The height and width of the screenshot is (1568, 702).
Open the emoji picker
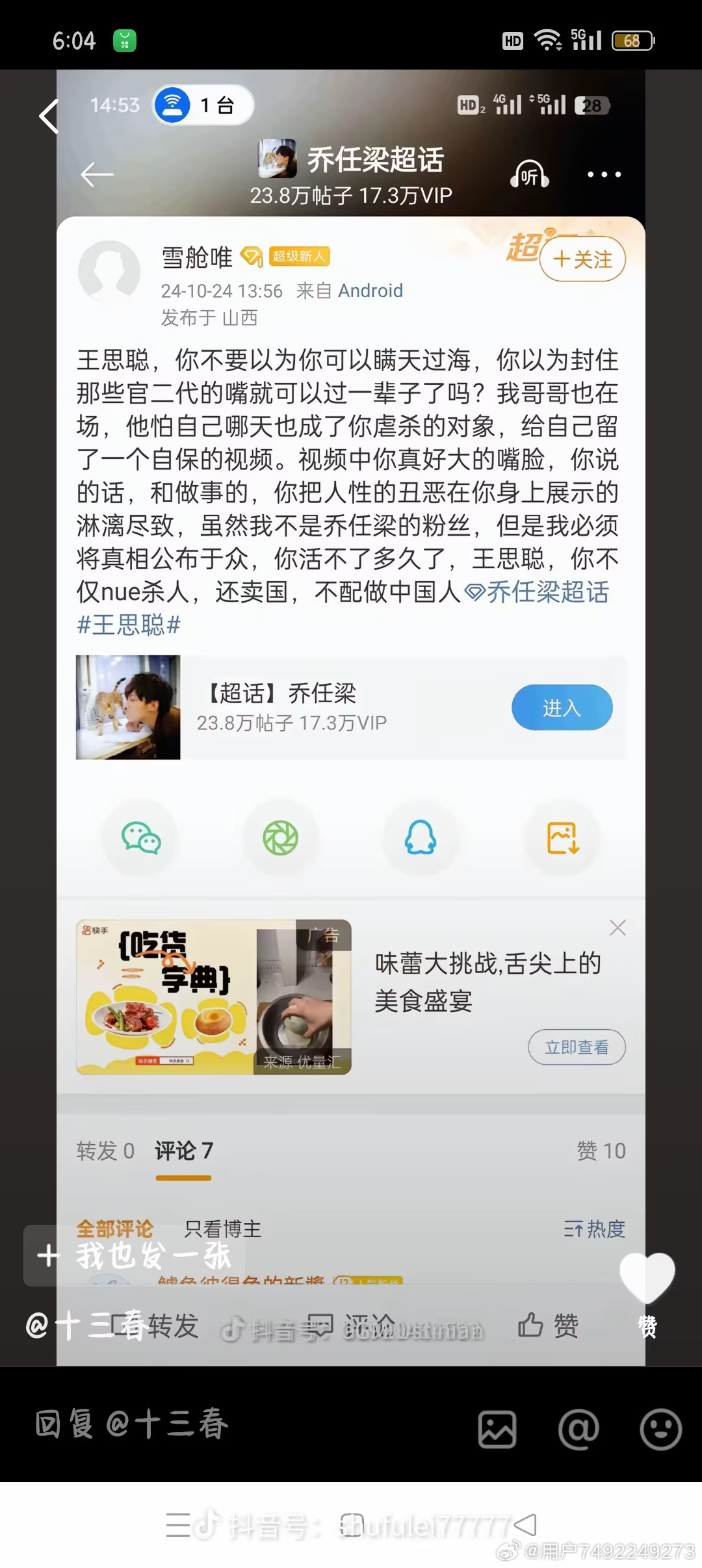660,1429
